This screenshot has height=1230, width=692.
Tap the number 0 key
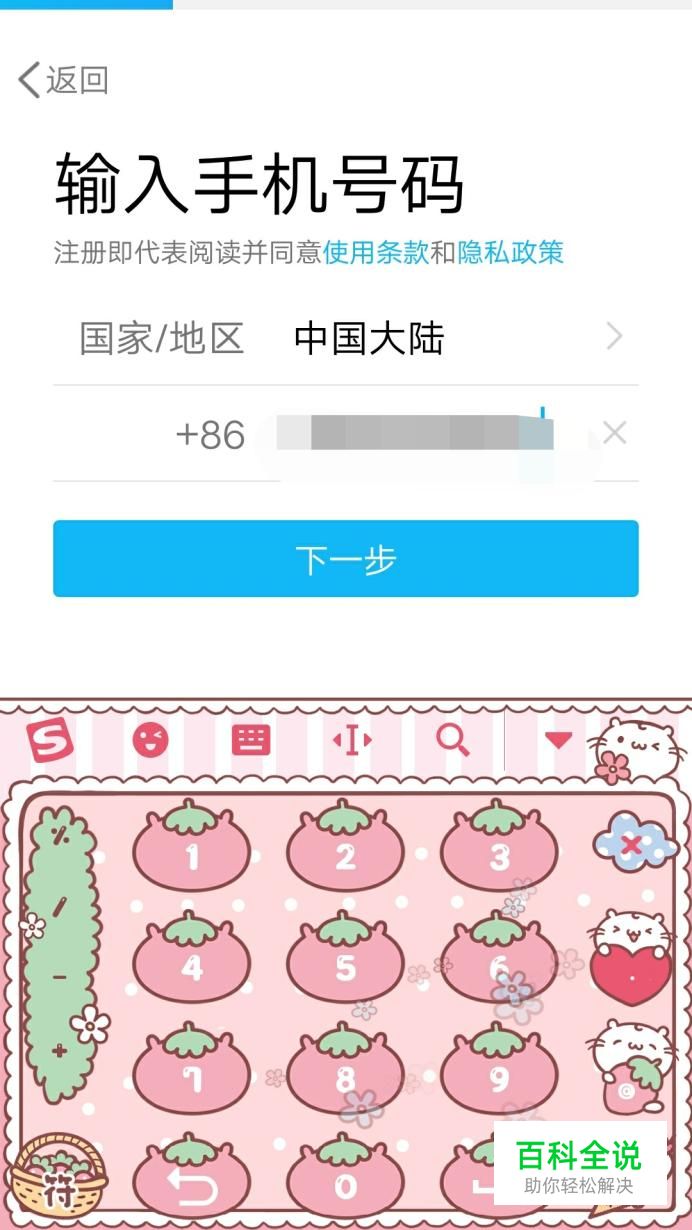click(345, 1185)
